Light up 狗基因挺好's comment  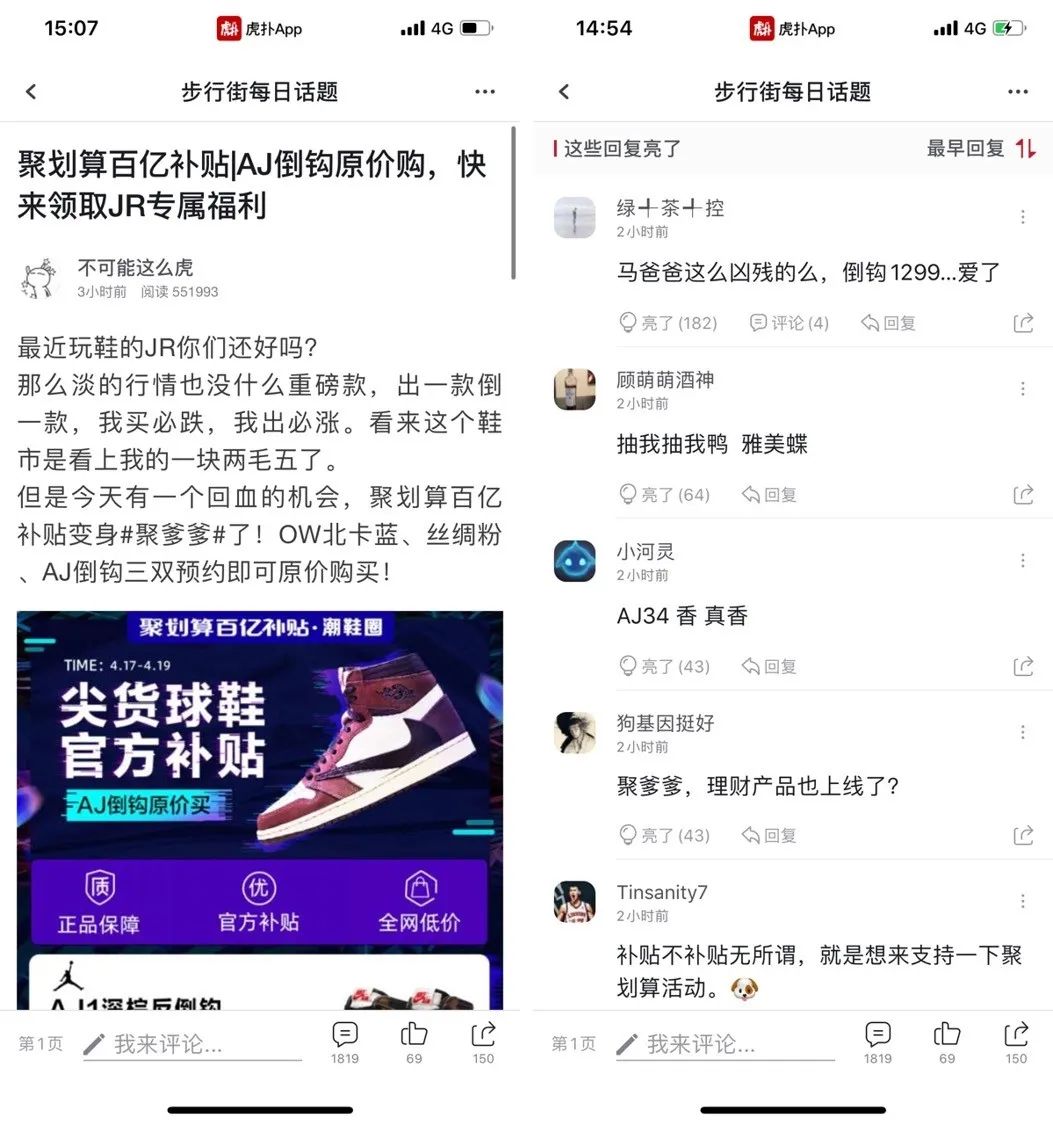point(665,835)
